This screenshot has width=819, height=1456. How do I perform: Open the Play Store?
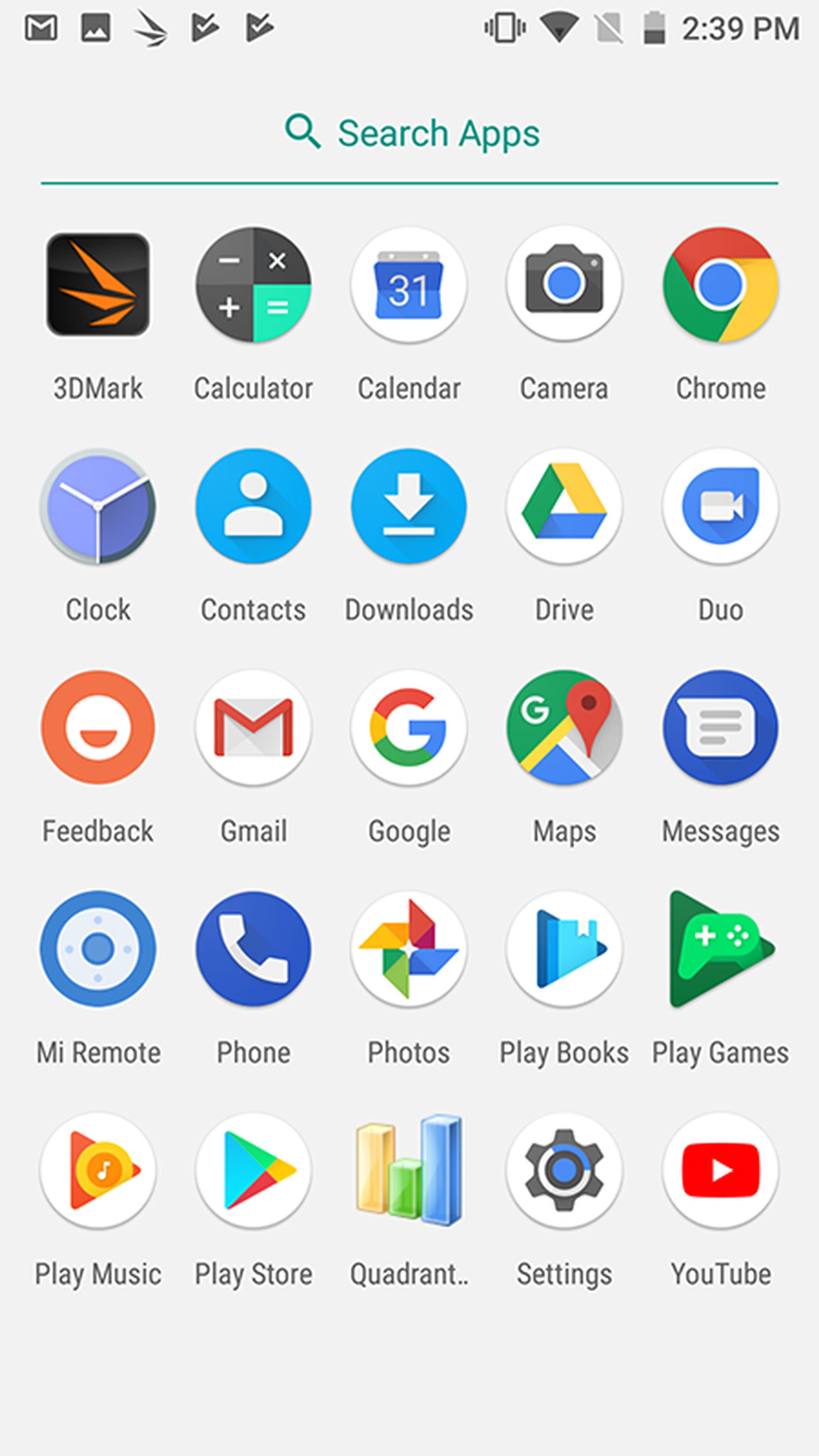(253, 1171)
